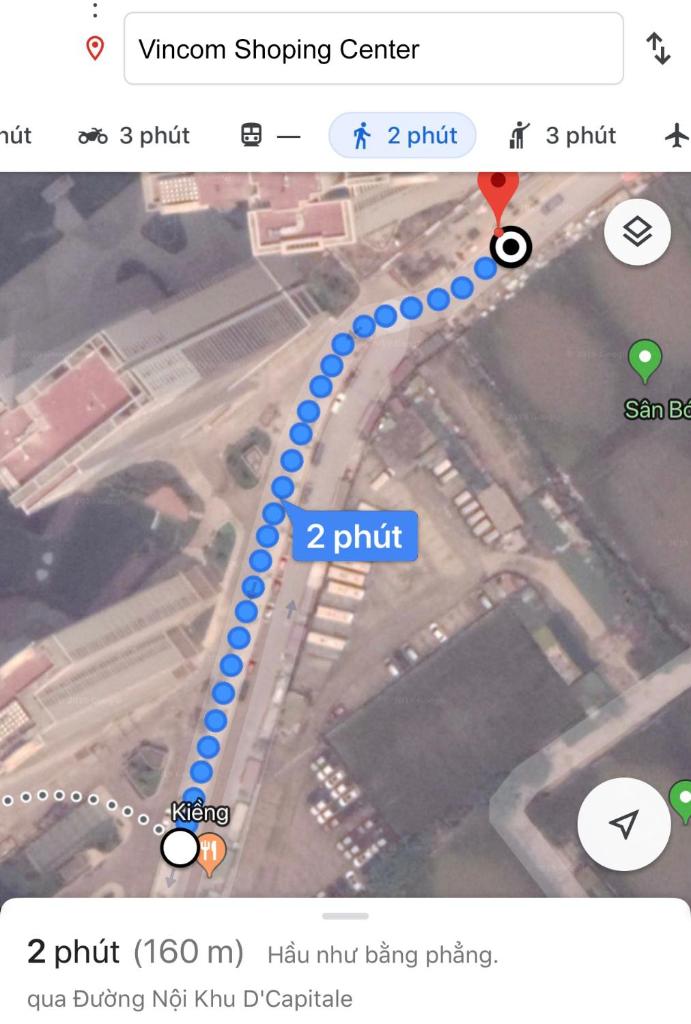This screenshot has height=1024, width=691.
Task: Select walking 2 phút mode
Action: 403,136
